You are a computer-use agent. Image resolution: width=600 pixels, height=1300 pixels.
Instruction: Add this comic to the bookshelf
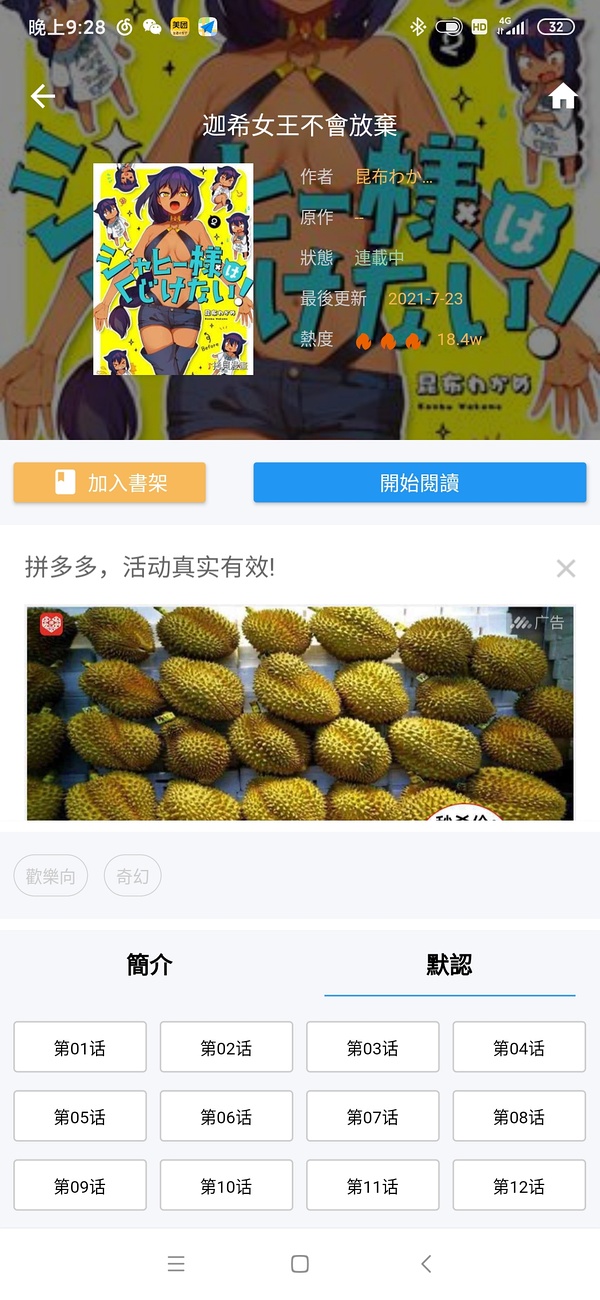click(x=110, y=483)
